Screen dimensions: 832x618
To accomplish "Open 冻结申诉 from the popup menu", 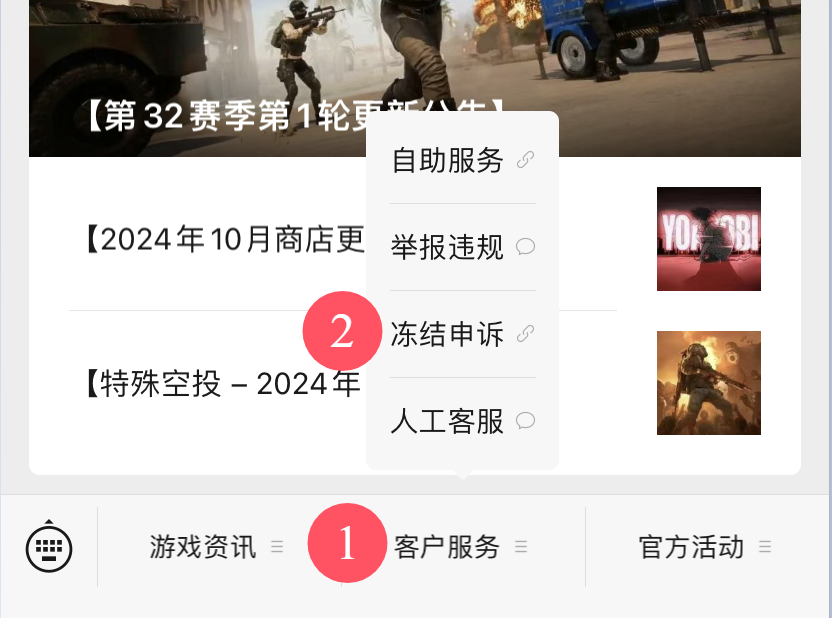I will (x=462, y=334).
